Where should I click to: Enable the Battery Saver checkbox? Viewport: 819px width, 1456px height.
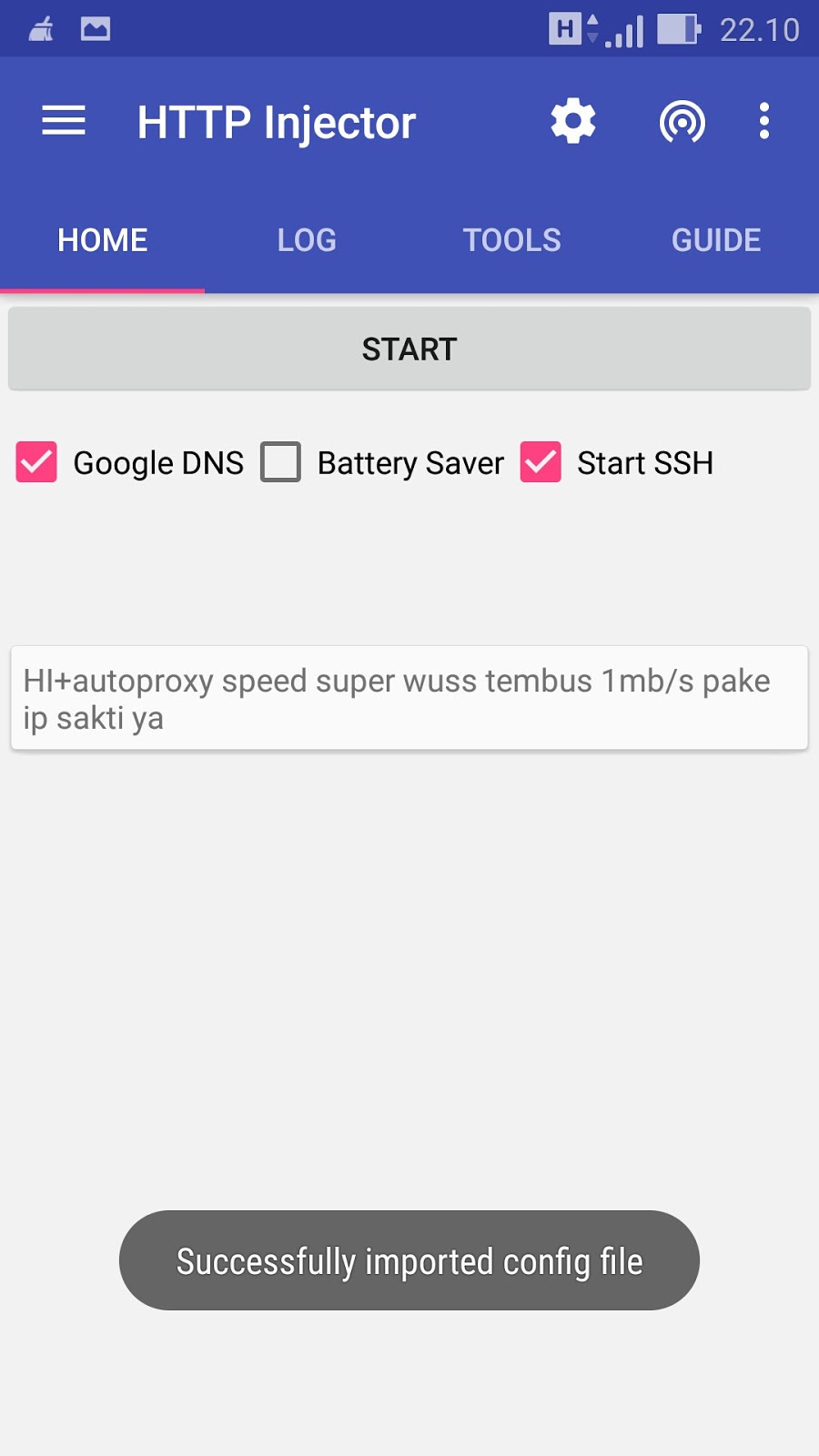[x=280, y=462]
